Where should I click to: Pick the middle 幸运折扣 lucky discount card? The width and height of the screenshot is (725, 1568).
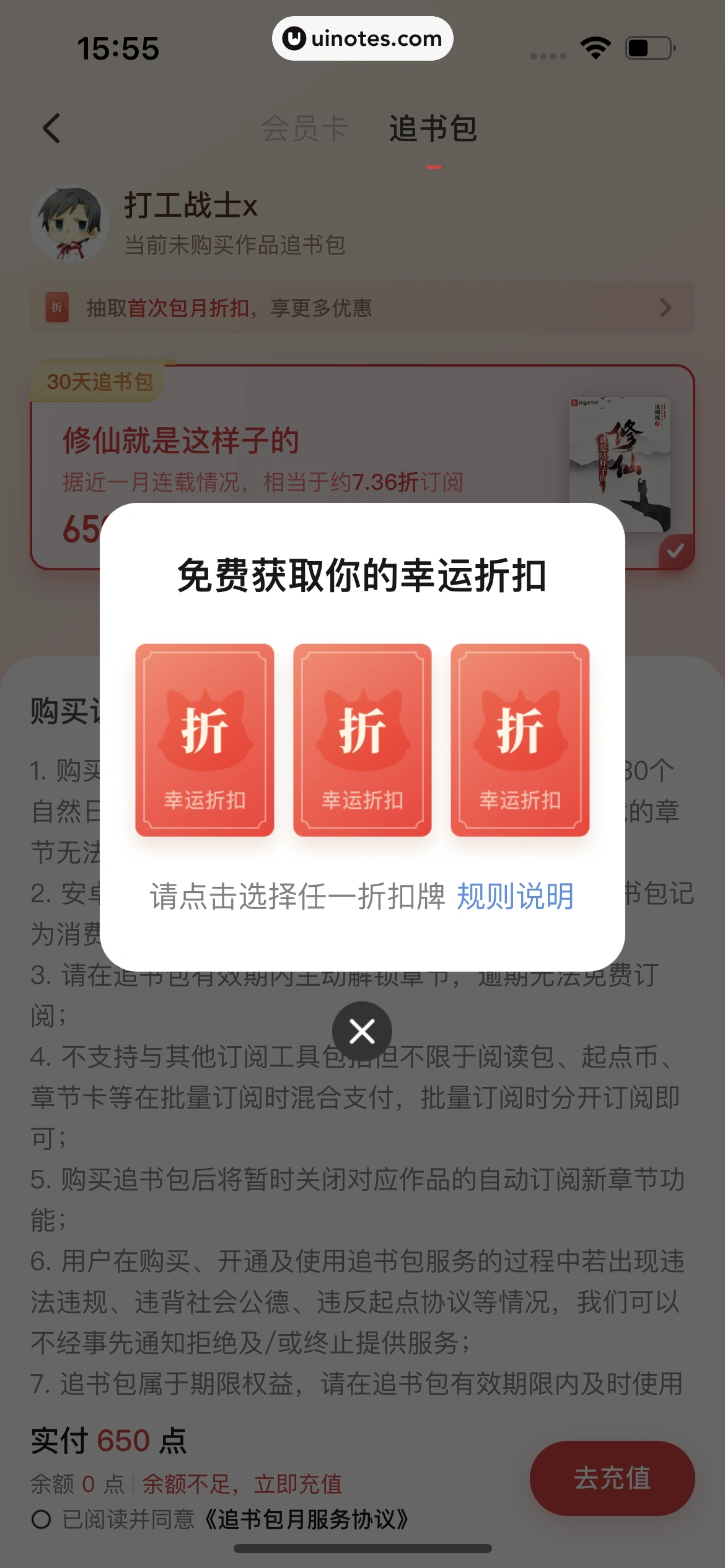coord(362,741)
